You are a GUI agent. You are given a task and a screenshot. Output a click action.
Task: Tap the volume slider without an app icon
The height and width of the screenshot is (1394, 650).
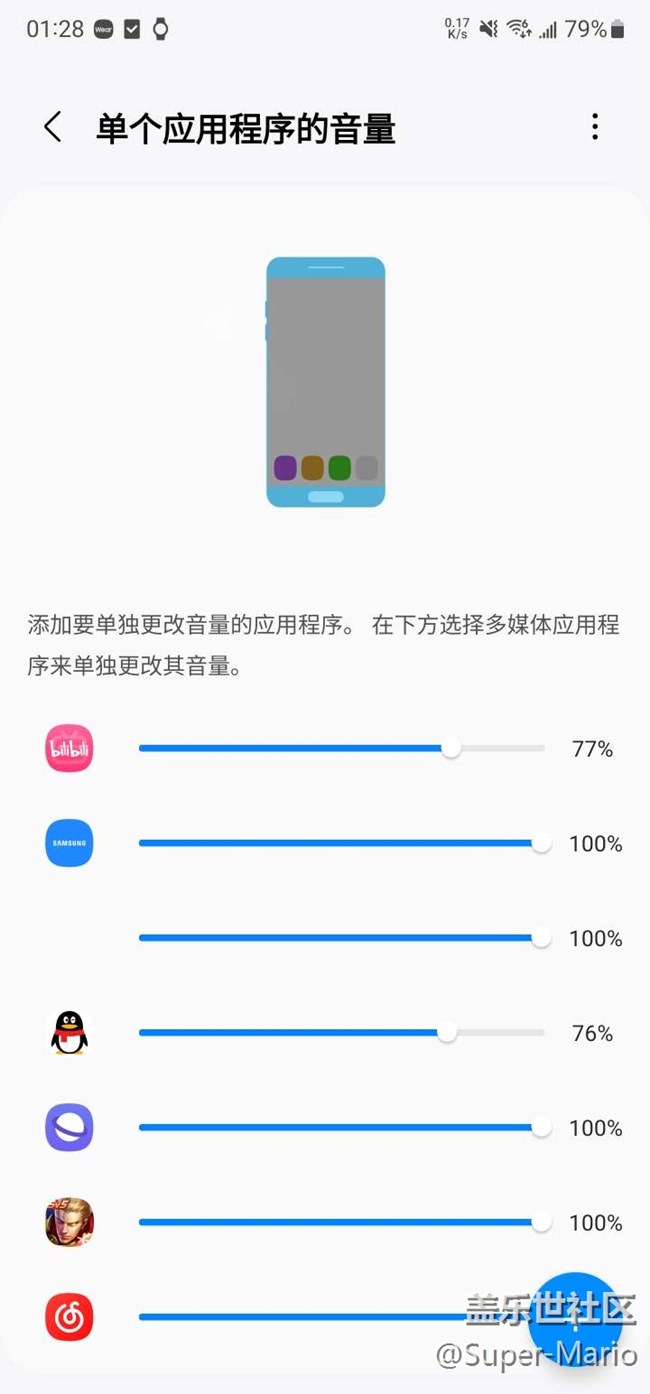tap(342, 938)
